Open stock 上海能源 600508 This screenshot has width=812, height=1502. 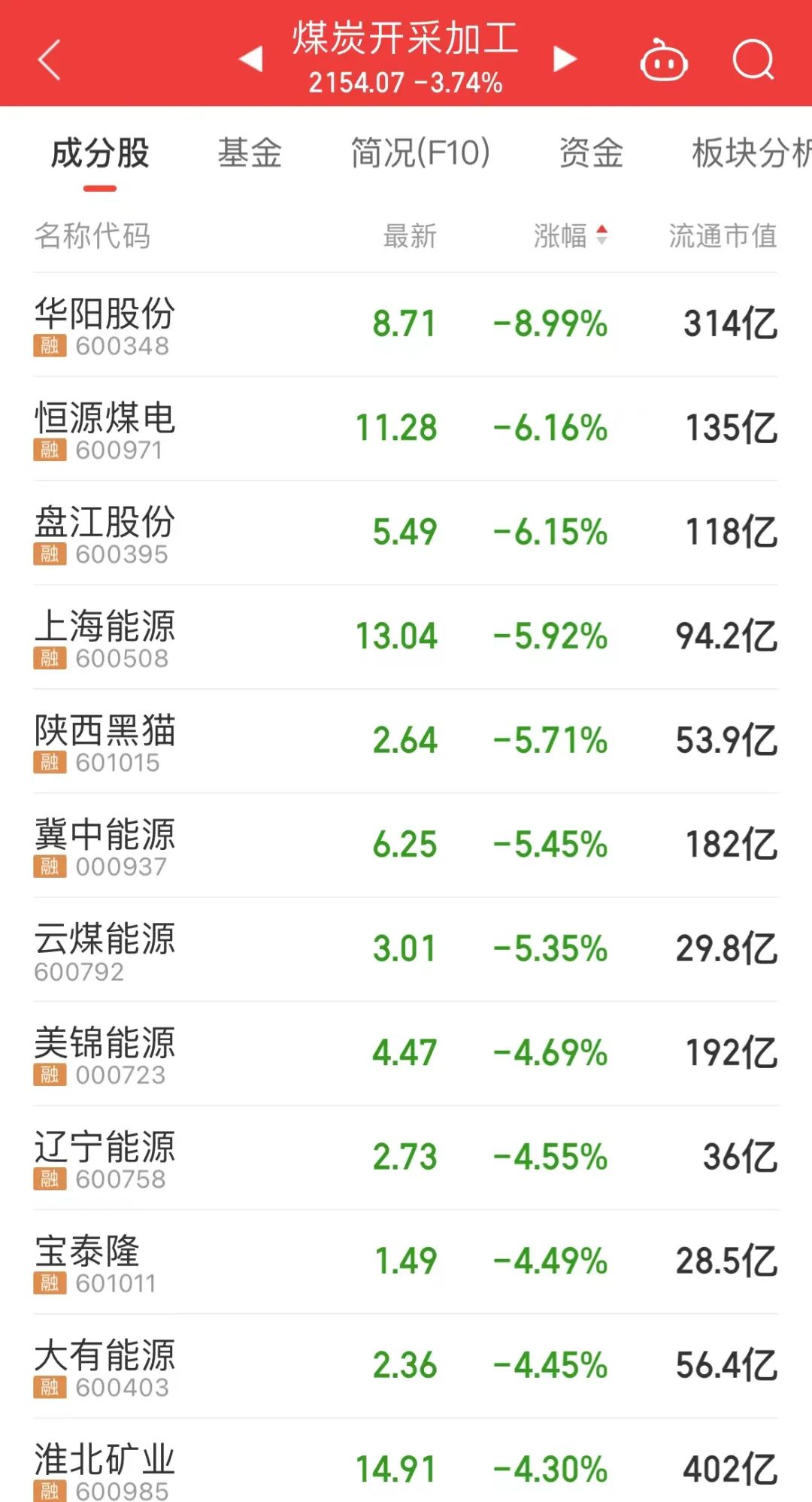click(x=406, y=637)
